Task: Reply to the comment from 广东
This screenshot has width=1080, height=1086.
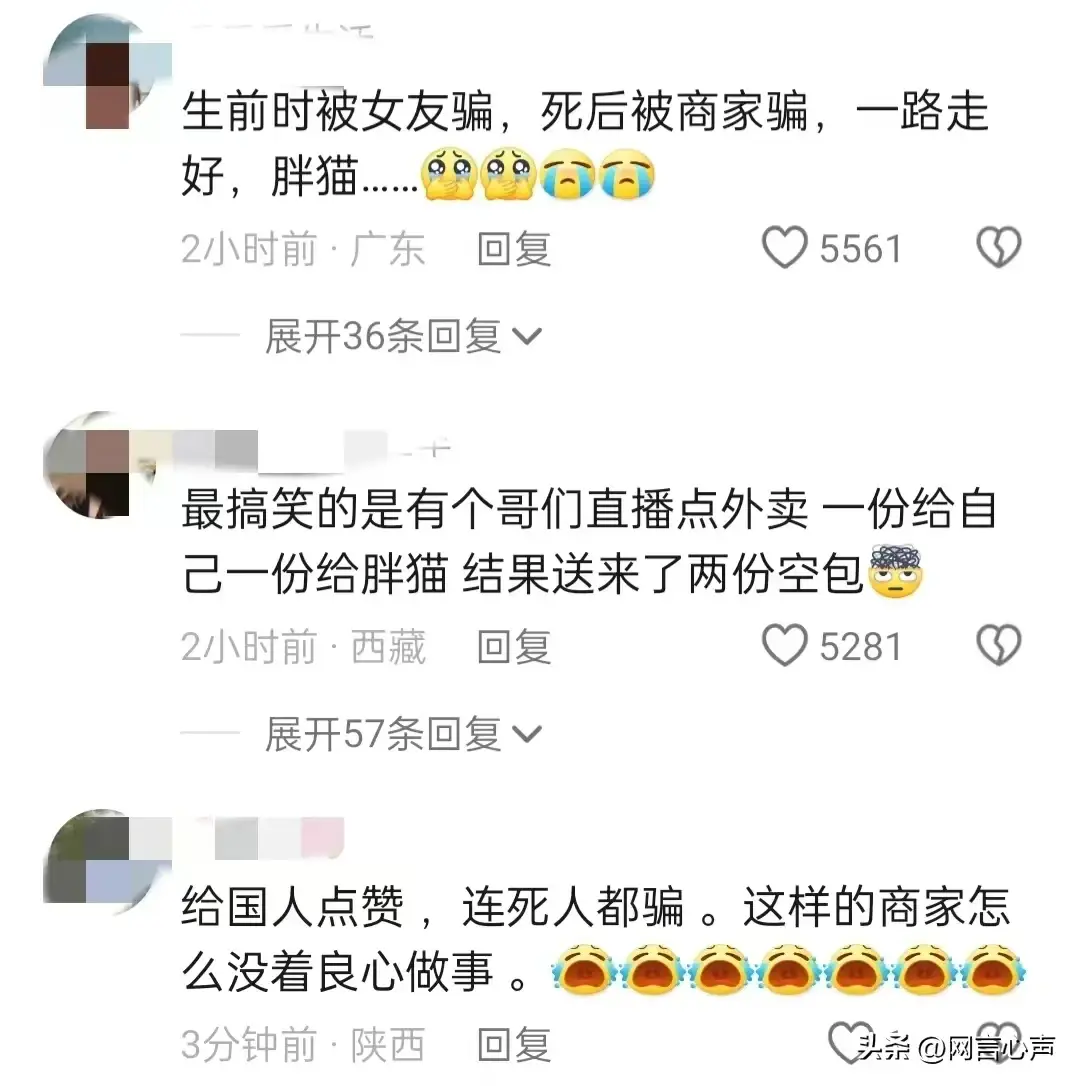Action: coord(514,249)
